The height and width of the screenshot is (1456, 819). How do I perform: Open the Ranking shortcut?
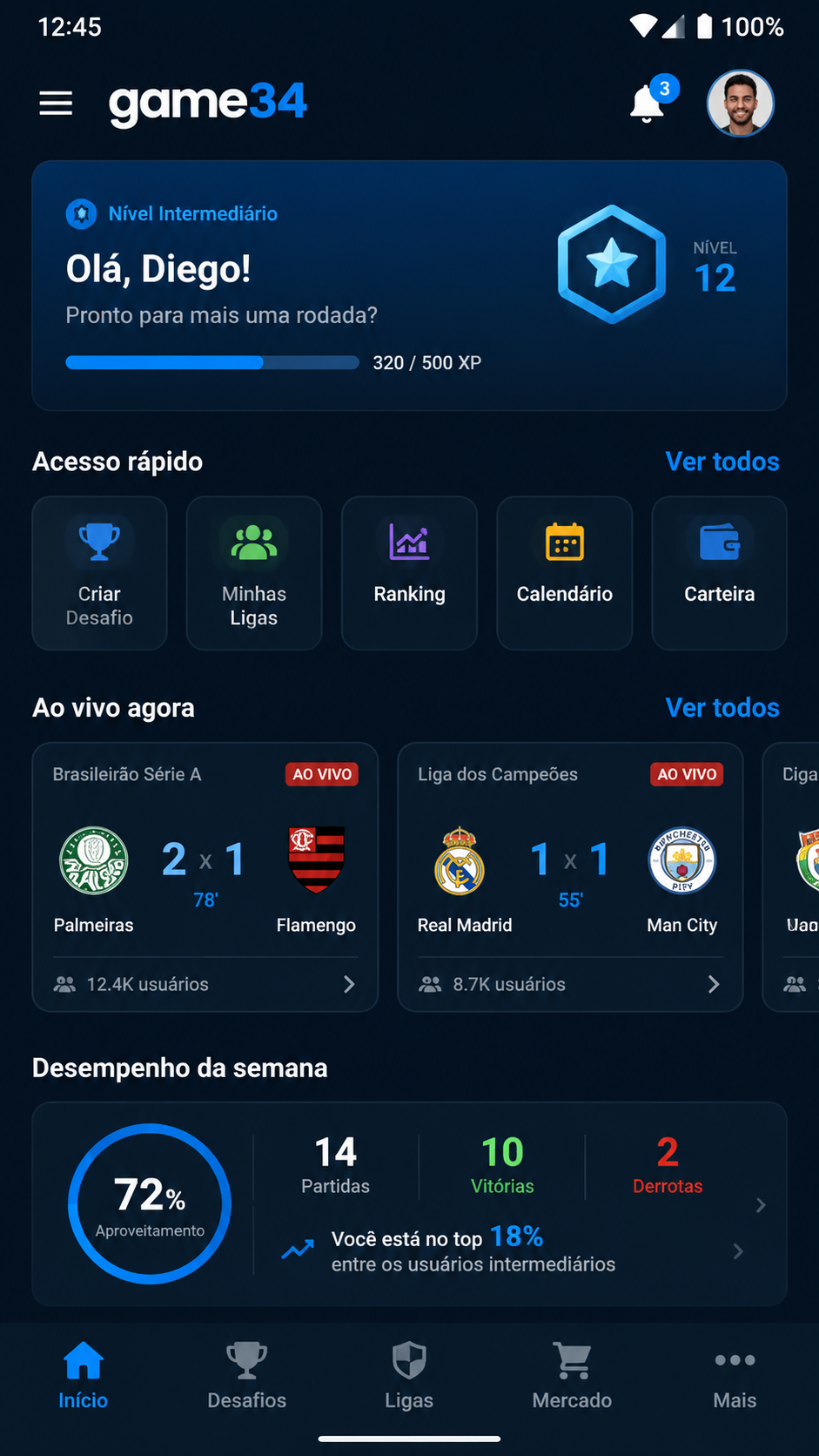pyautogui.click(x=409, y=573)
